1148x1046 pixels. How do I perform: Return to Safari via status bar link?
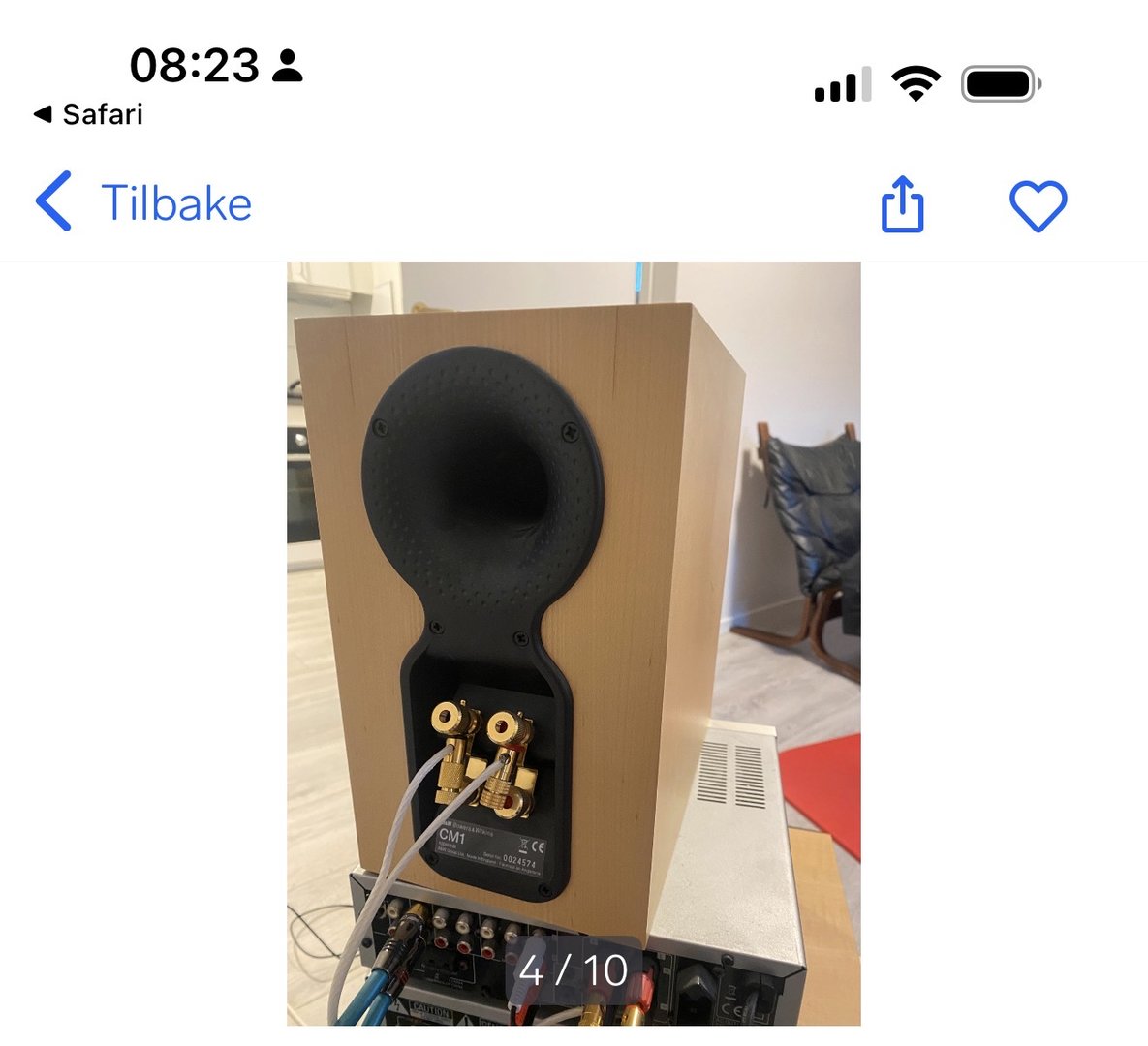pyautogui.click(x=89, y=114)
